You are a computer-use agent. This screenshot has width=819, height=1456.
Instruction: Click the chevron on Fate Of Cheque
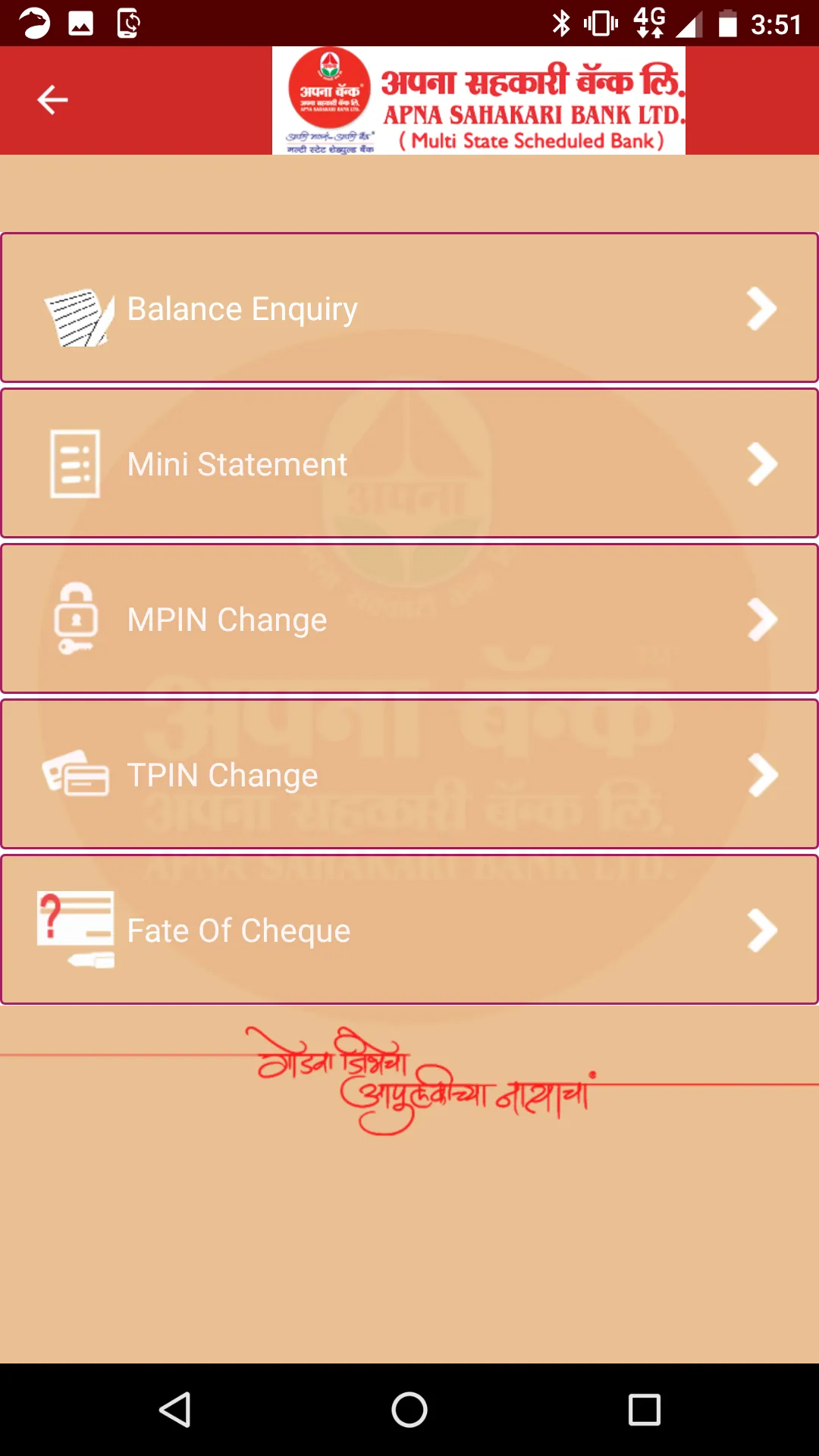[x=761, y=930]
